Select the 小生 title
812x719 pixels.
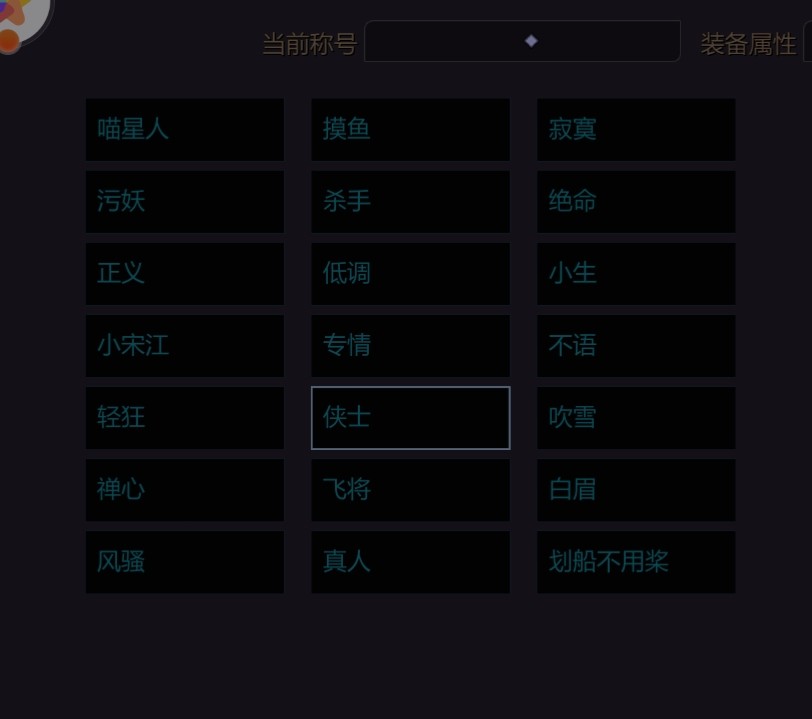(636, 273)
